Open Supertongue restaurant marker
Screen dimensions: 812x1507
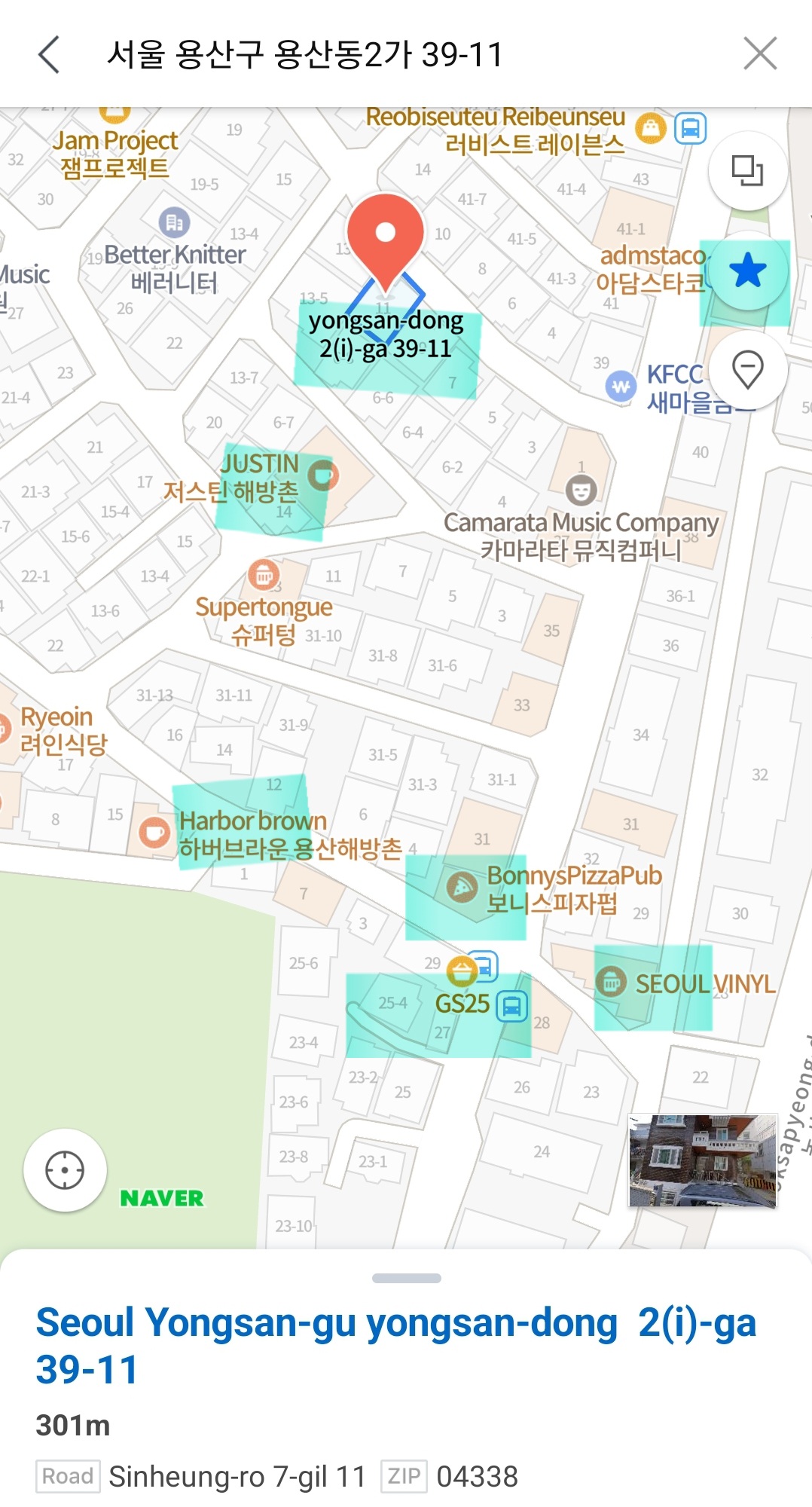[x=264, y=575]
